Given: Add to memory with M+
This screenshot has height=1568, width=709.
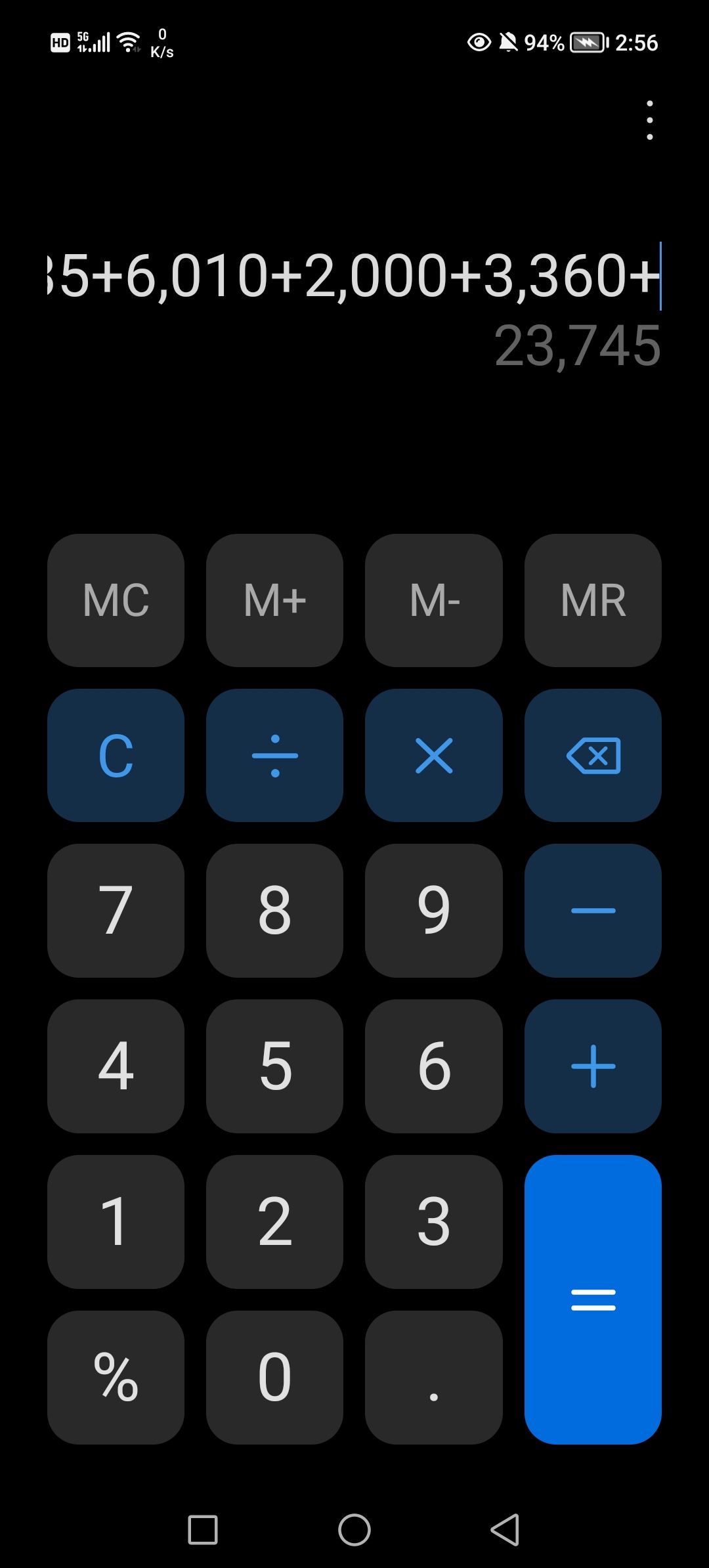Looking at the screenshot, I should [x=274, y=600].
